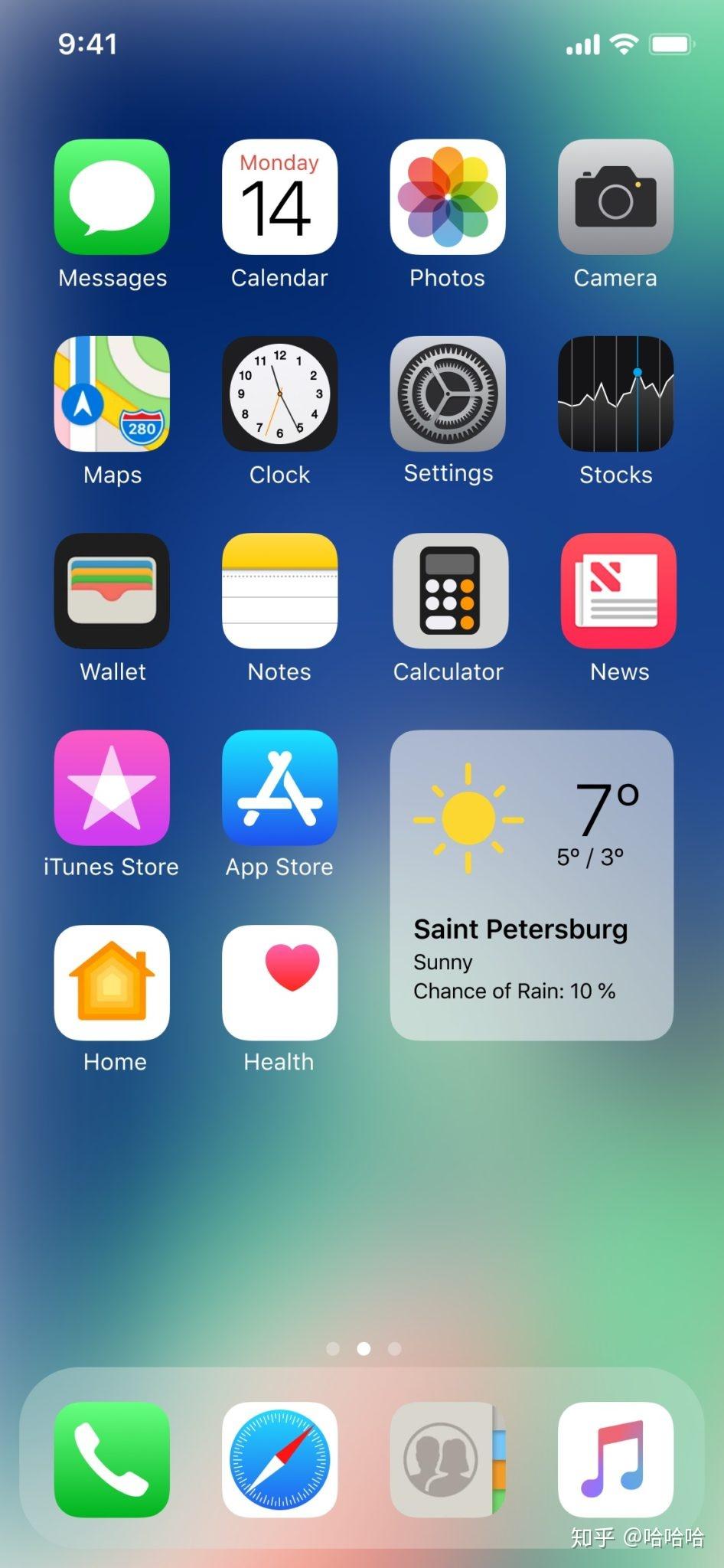This screenshot has width=724, height=1568.
Task: Open the Clock app
Action: [279, 394]
